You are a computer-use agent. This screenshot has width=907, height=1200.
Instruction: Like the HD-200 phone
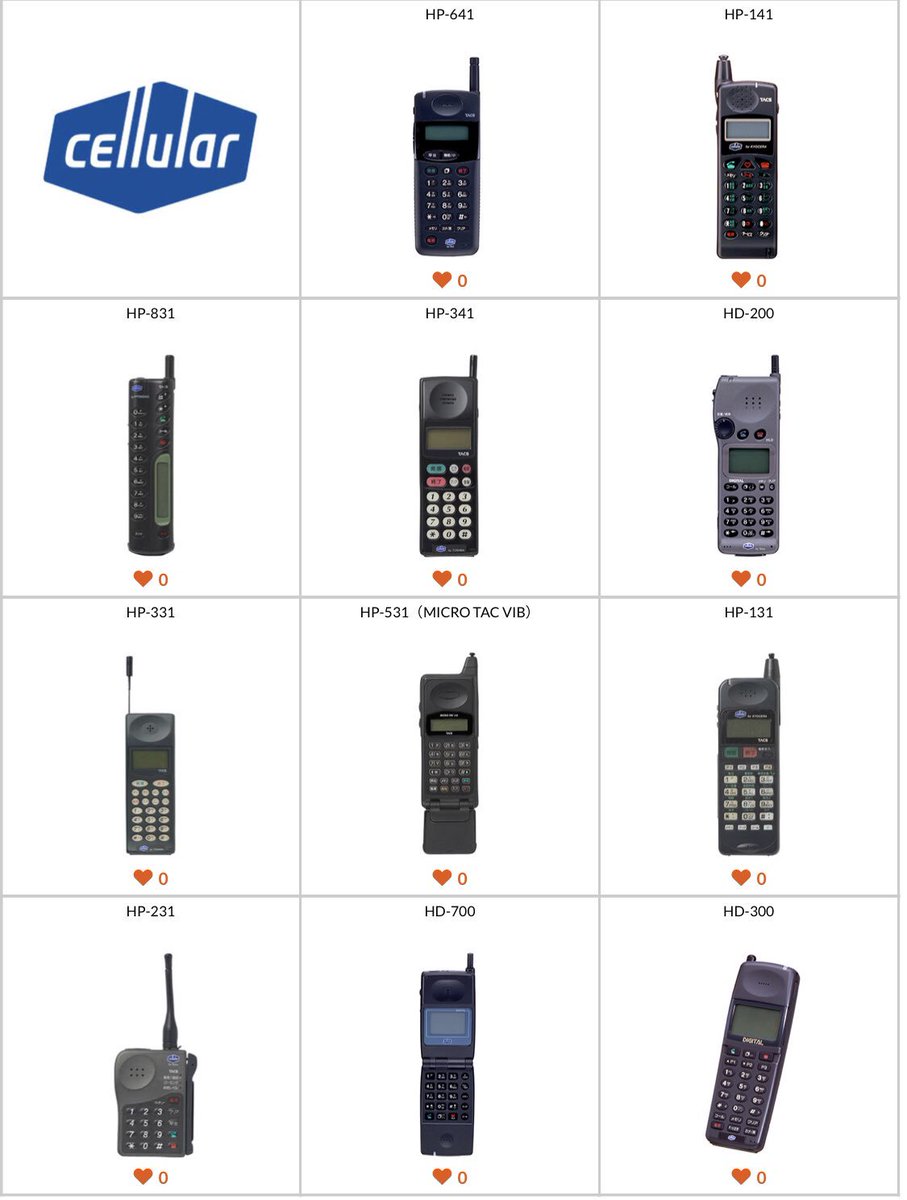click(x=741, y=579)
